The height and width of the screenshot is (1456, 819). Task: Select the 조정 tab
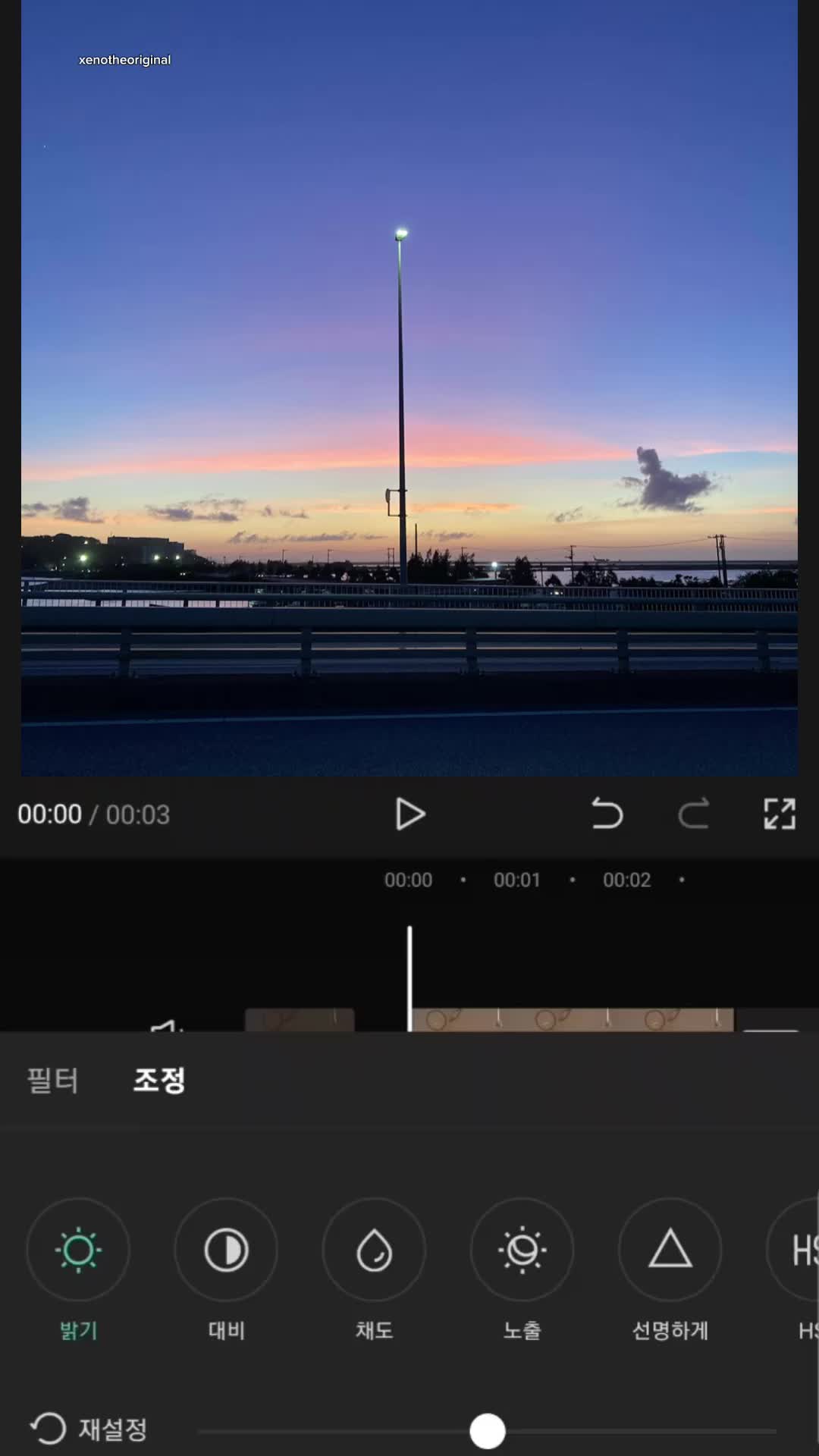pyautogui.click(x=159, y=1081)
